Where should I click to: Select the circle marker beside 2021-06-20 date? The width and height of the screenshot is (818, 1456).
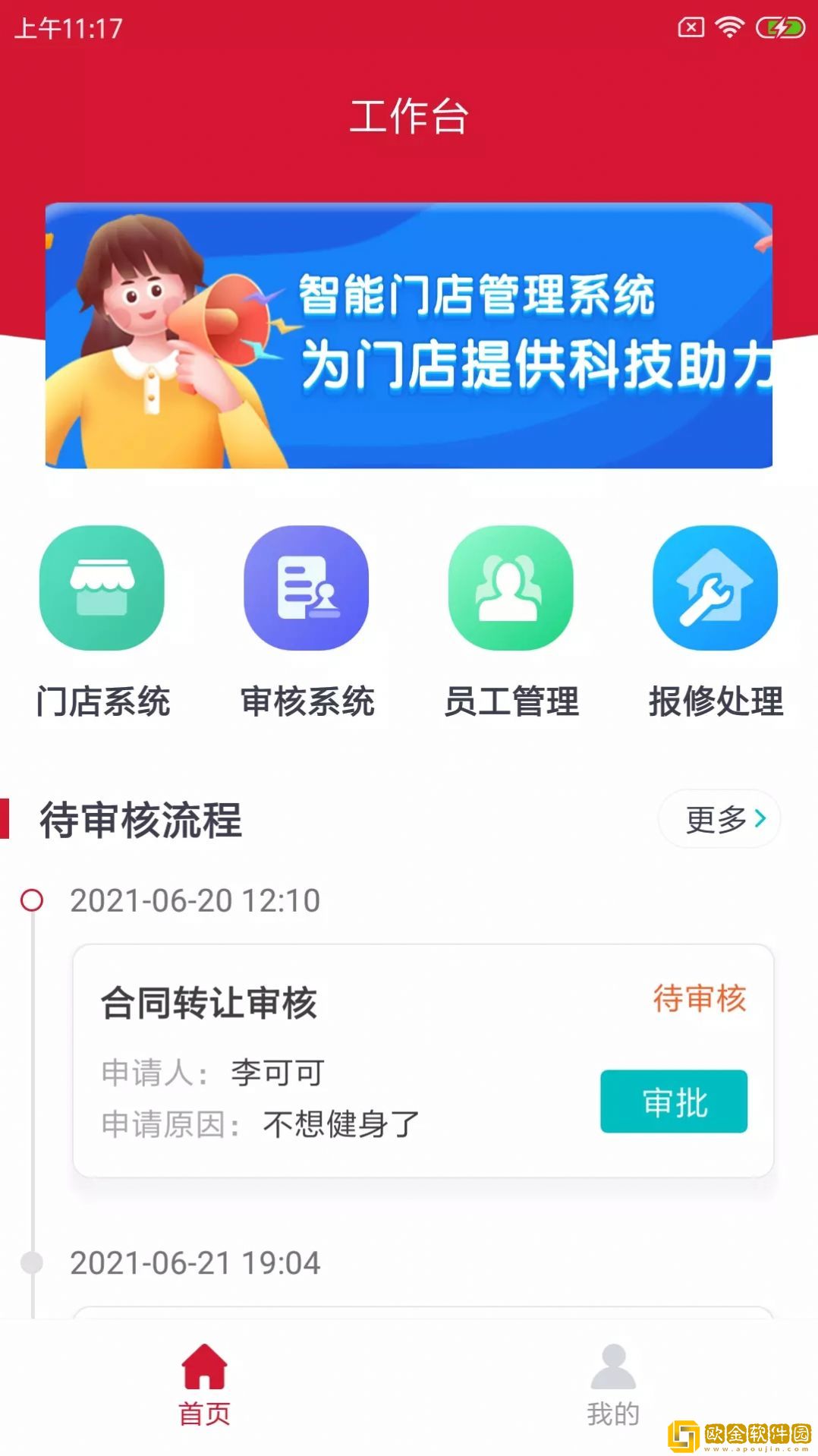(x=32, y=901)
